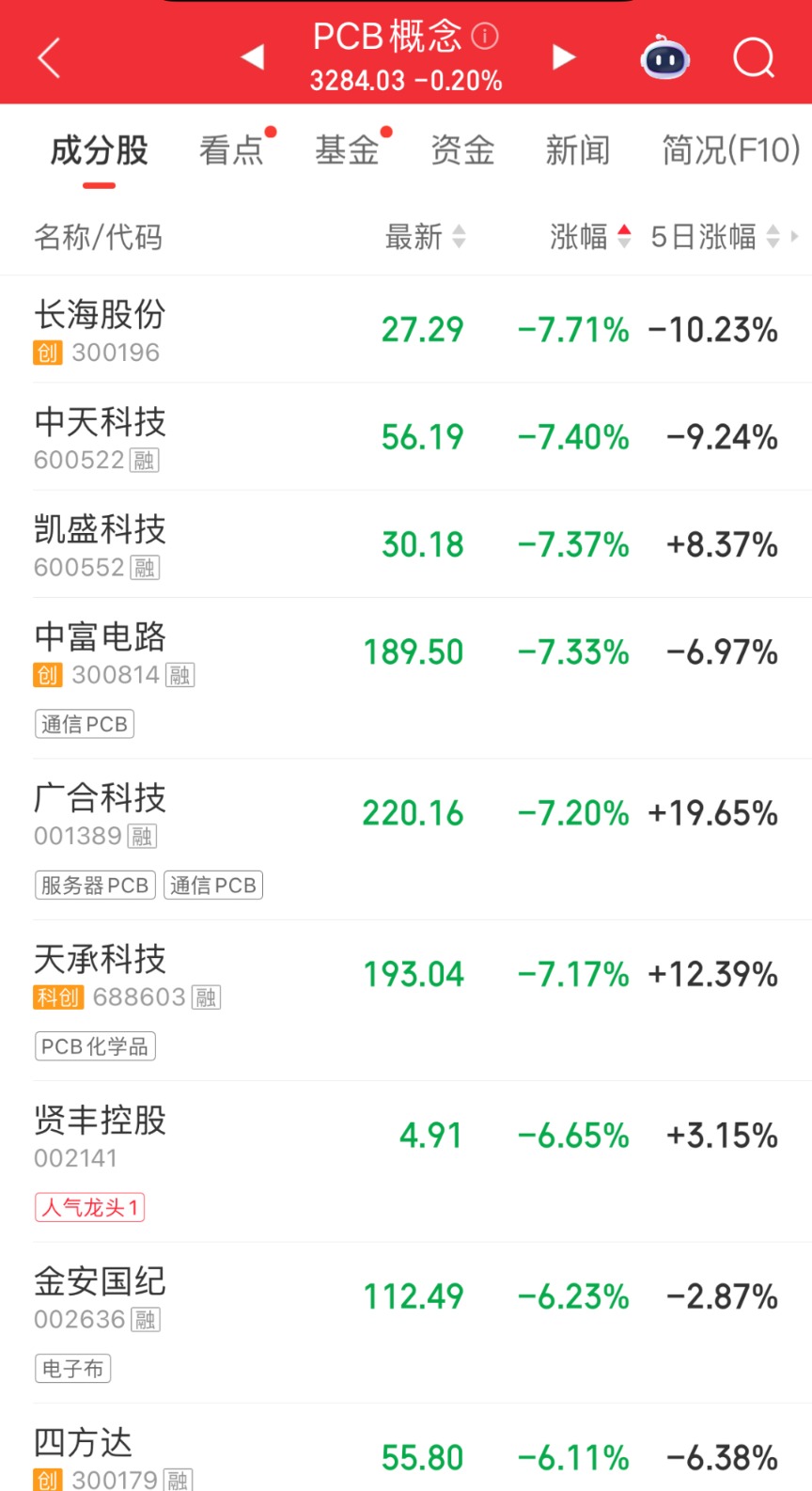Switch to the 看点 tab
The height and width of the screenshot is (1491, 812).
point(231,150)
